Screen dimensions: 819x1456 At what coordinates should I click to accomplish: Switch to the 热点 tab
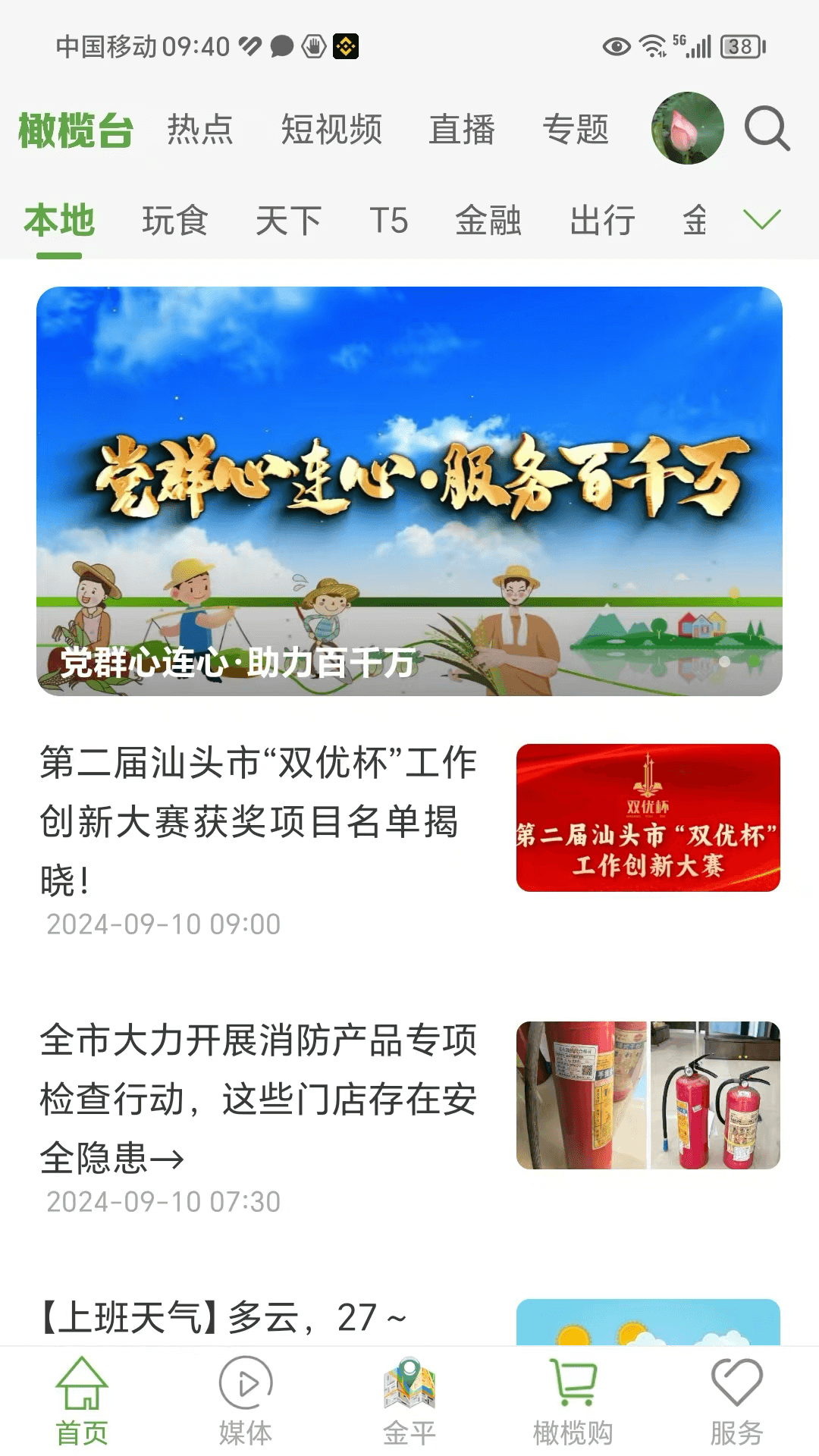tap(200, 130)
